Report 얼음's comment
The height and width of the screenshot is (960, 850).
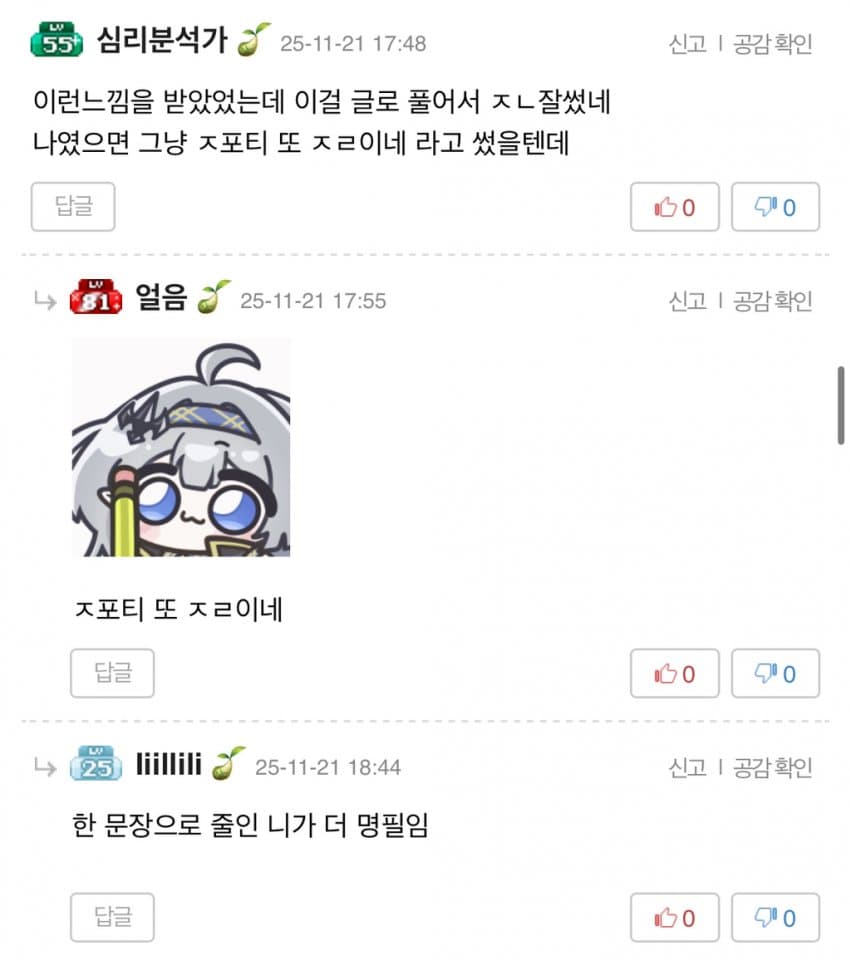(x=687, y=301)
